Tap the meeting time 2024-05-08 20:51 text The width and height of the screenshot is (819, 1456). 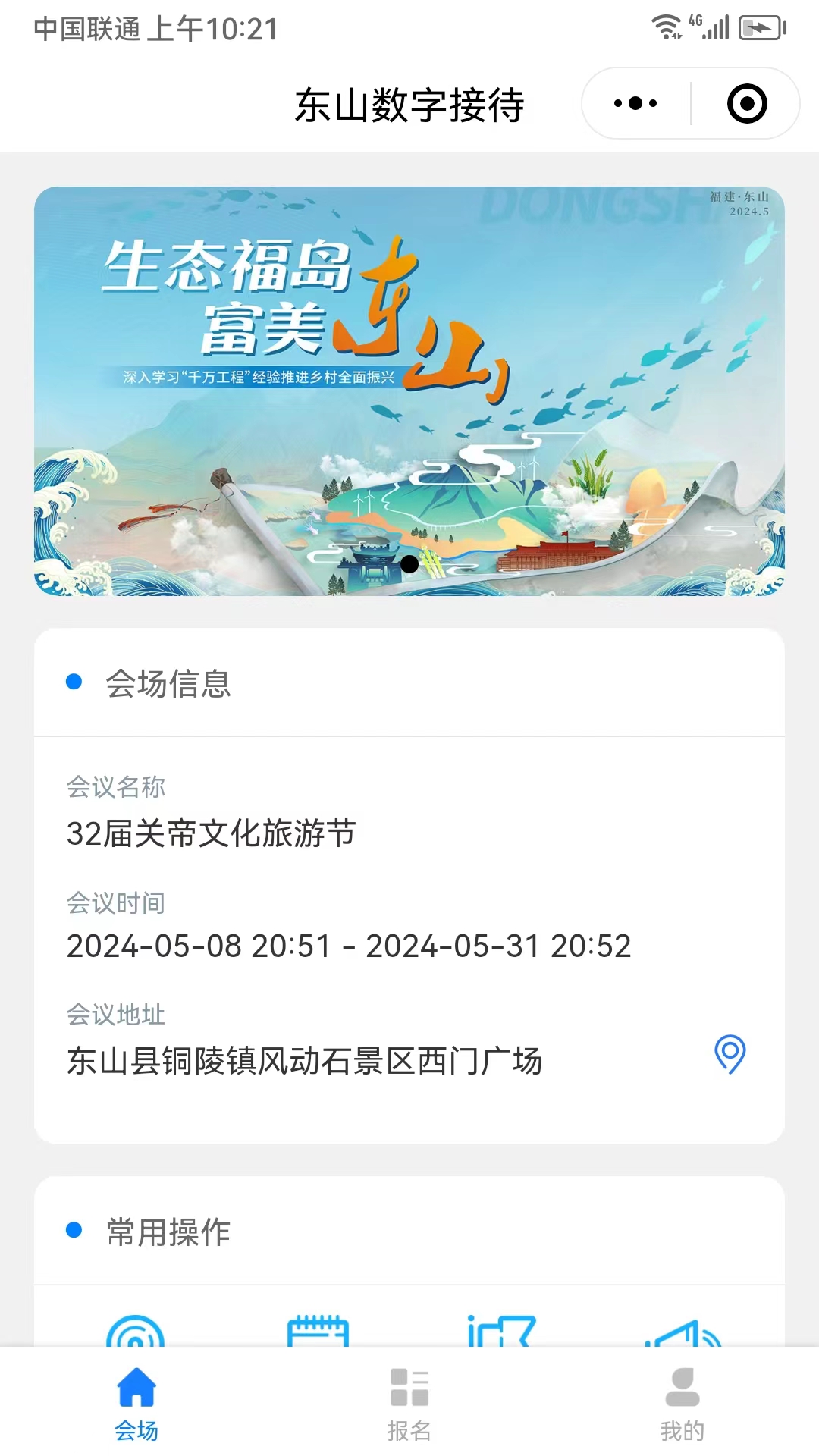(349, 945)
